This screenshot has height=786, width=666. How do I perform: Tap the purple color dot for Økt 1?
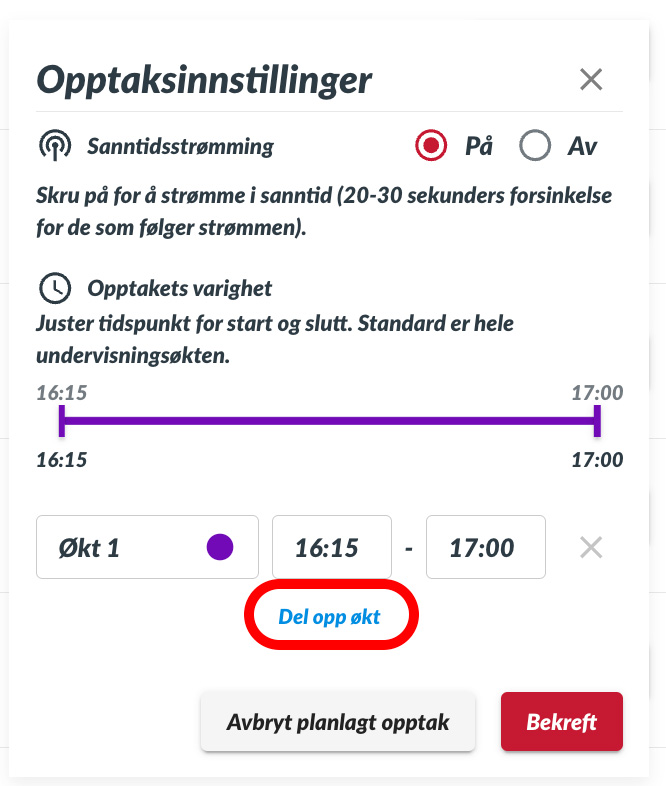(220, 547)
